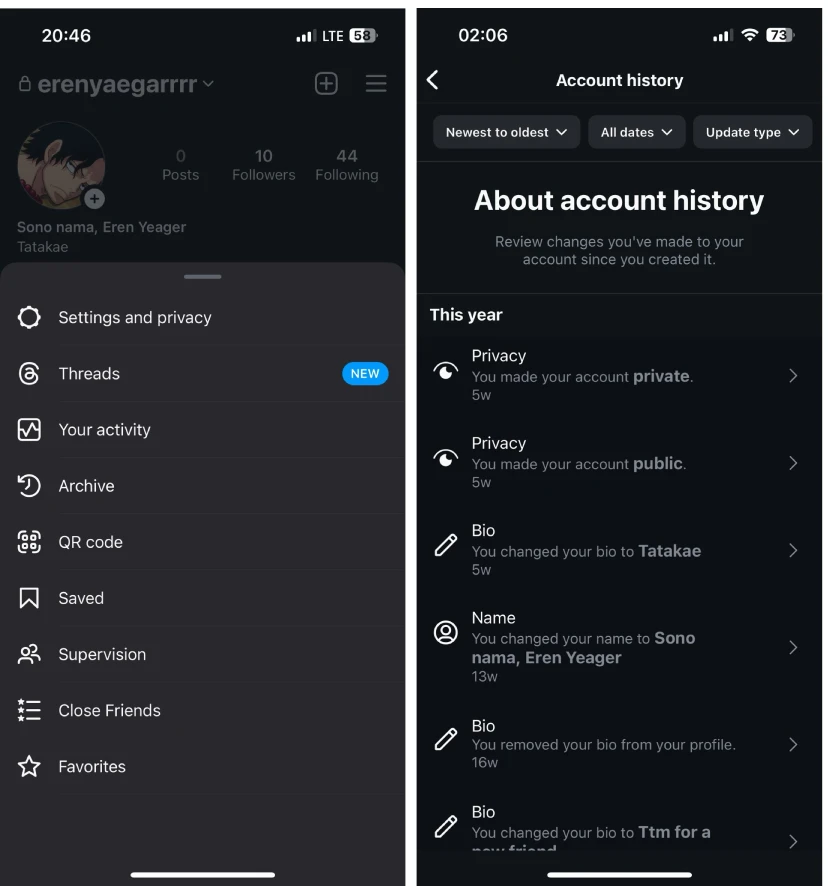Open the Newest to oldest sort dropdown

point(506,131)
